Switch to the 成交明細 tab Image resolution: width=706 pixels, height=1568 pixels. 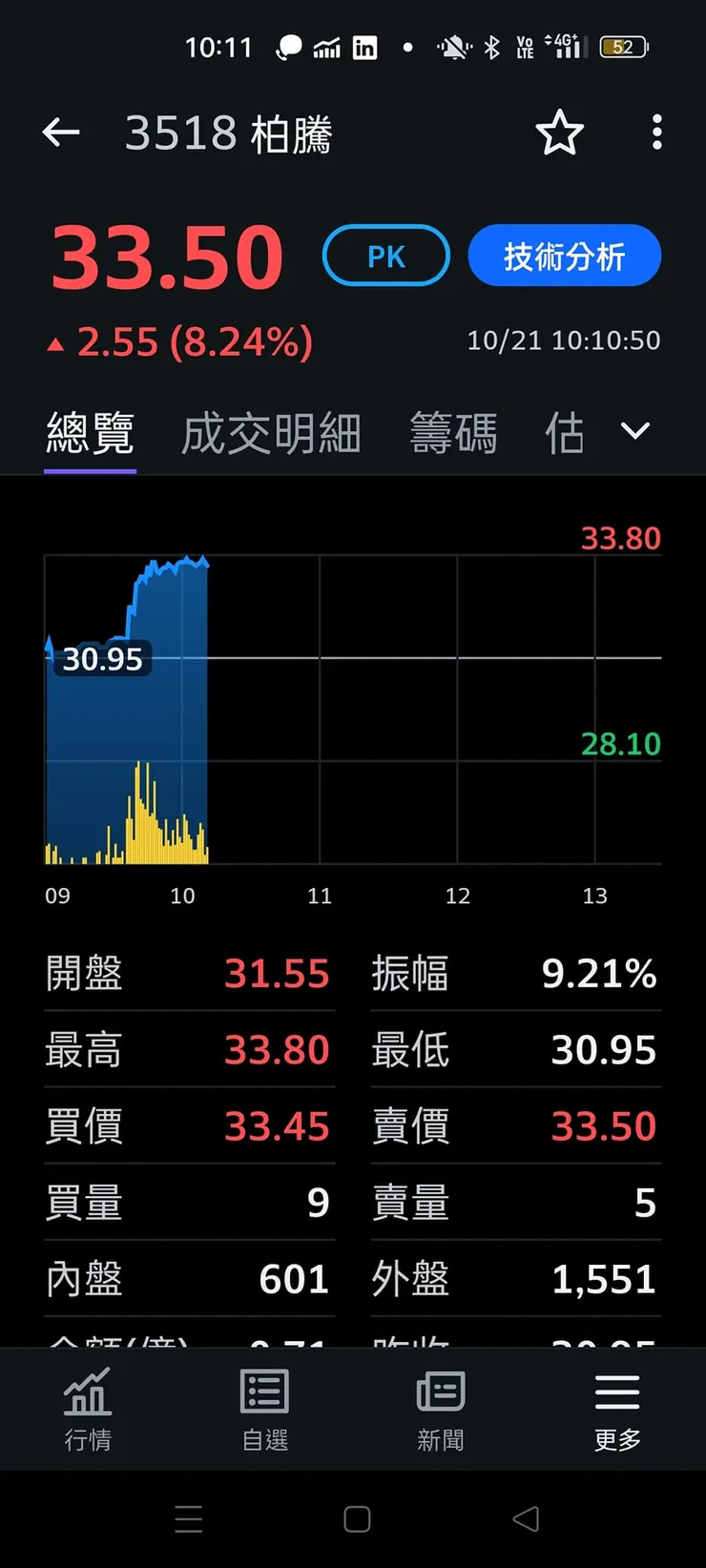(x=270, y=431)
